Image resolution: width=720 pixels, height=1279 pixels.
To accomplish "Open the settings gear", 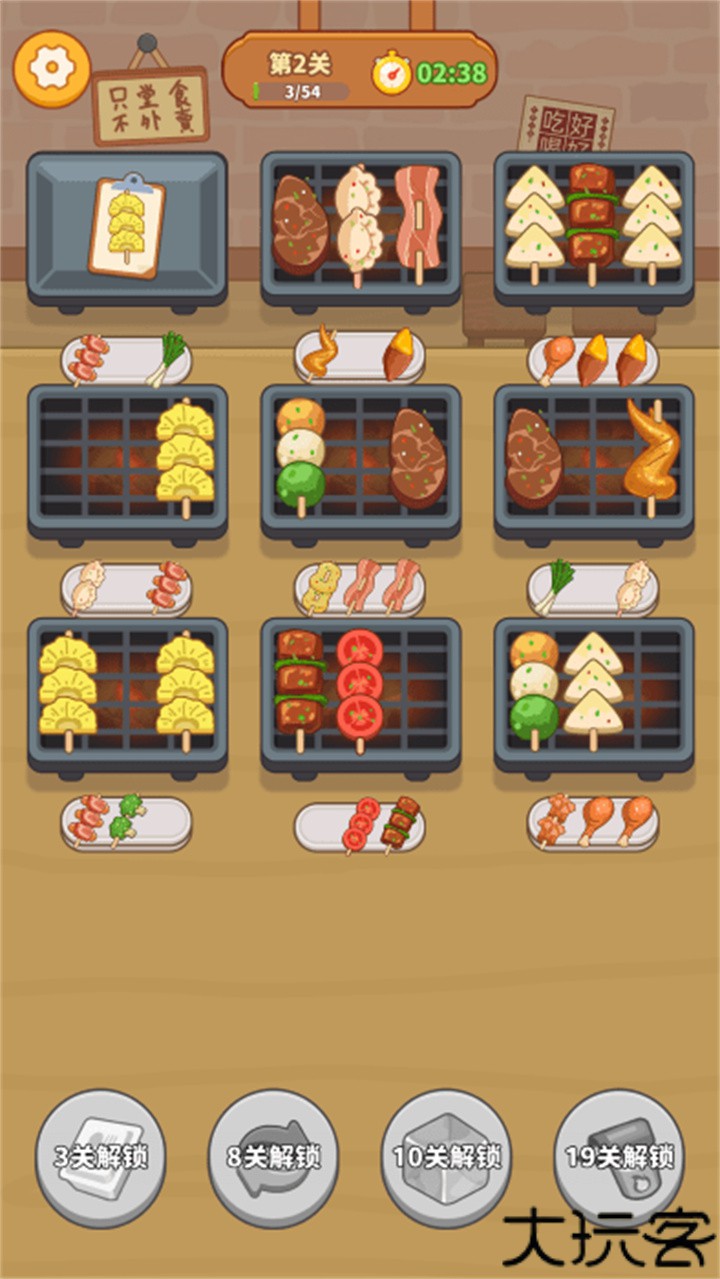I will (x=47, y=67).
